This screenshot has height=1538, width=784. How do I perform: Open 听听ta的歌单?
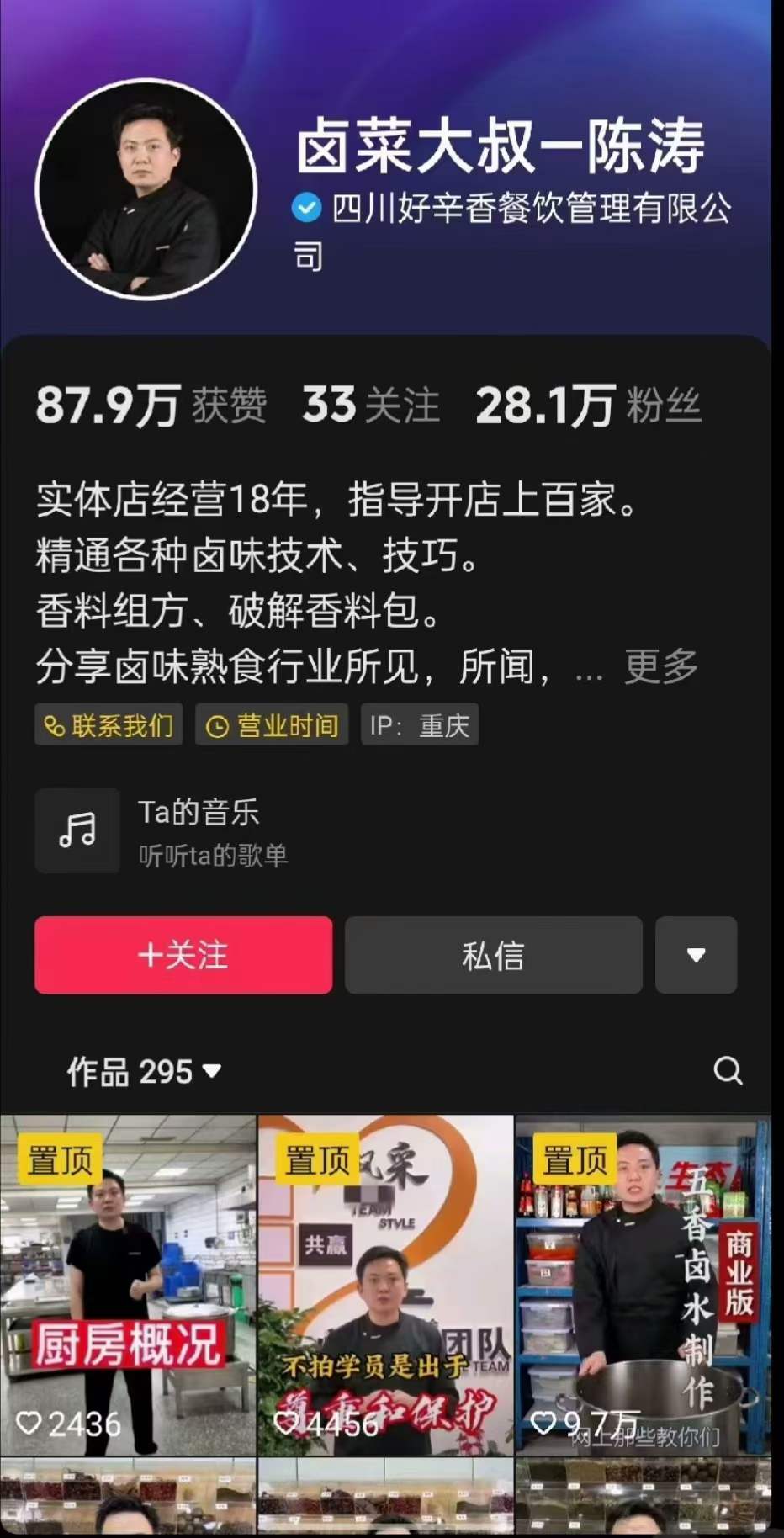214,857
